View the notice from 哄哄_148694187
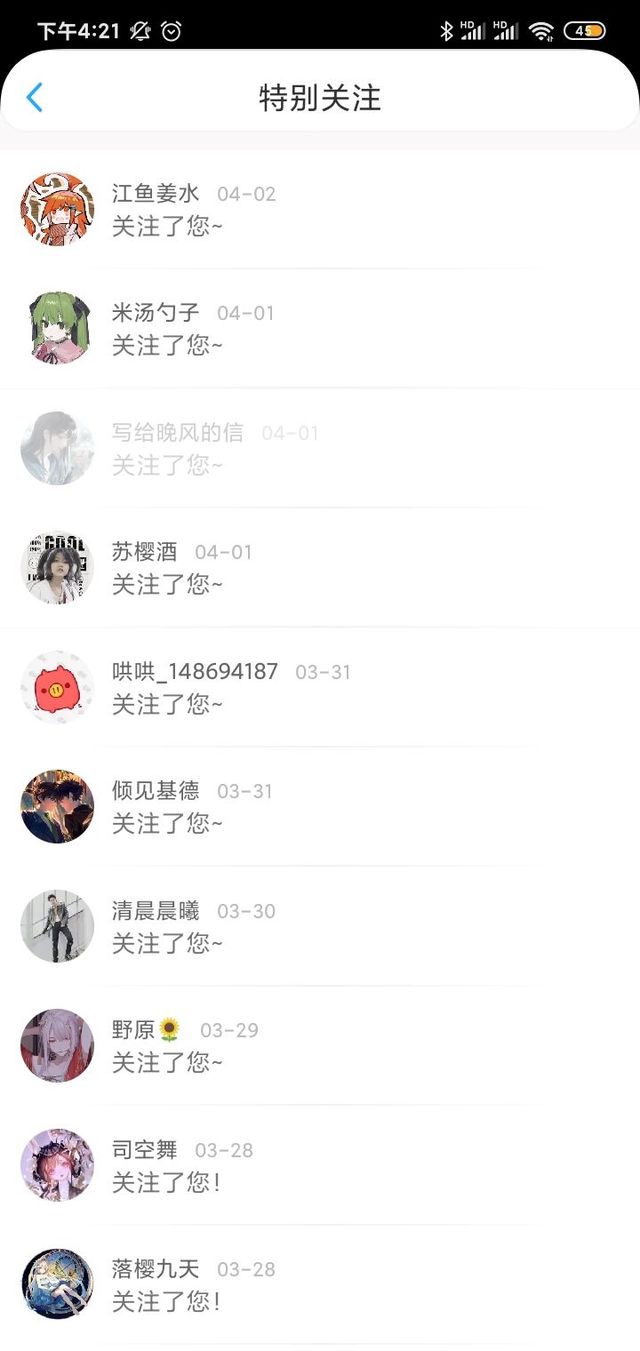 [x=320, y=688]
